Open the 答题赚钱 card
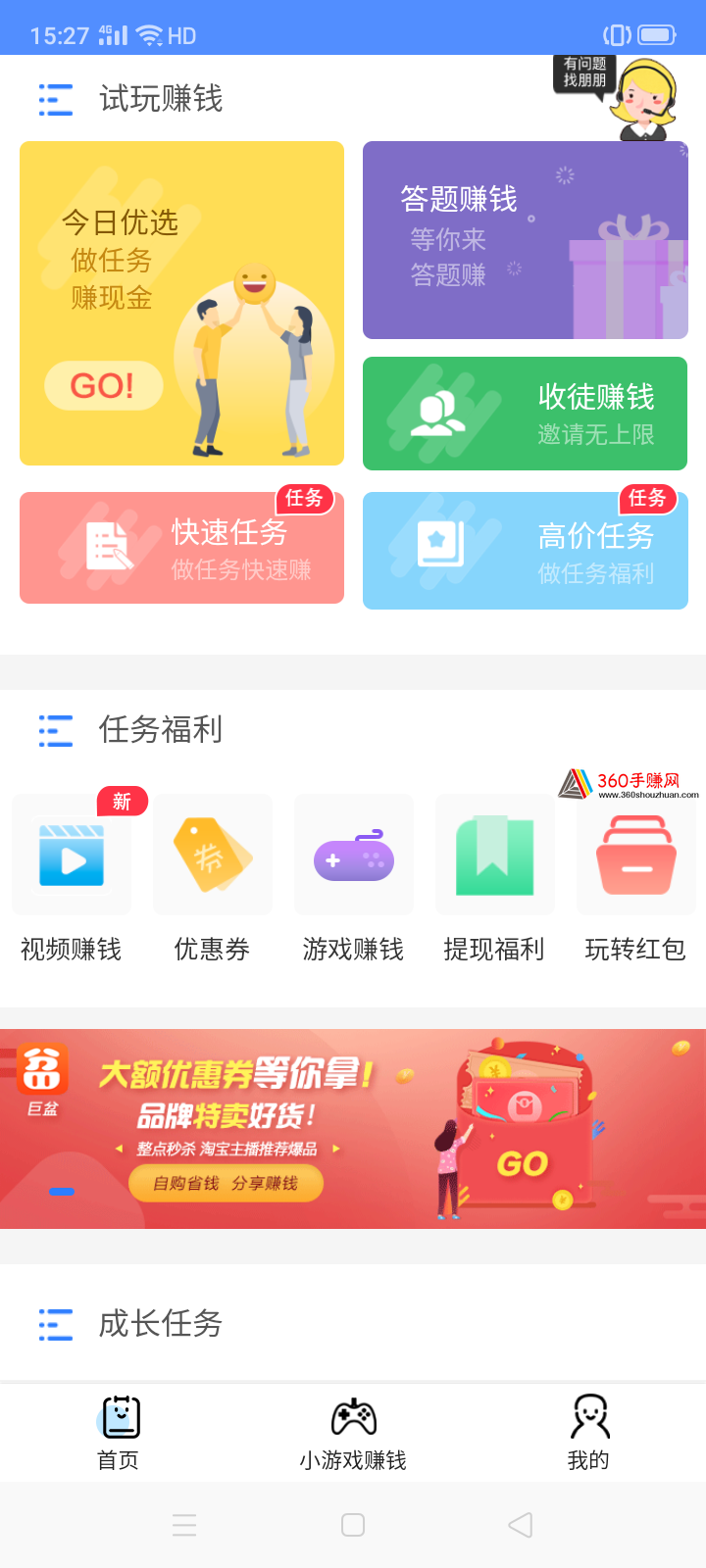The image size is (706, 1568). 526,240
